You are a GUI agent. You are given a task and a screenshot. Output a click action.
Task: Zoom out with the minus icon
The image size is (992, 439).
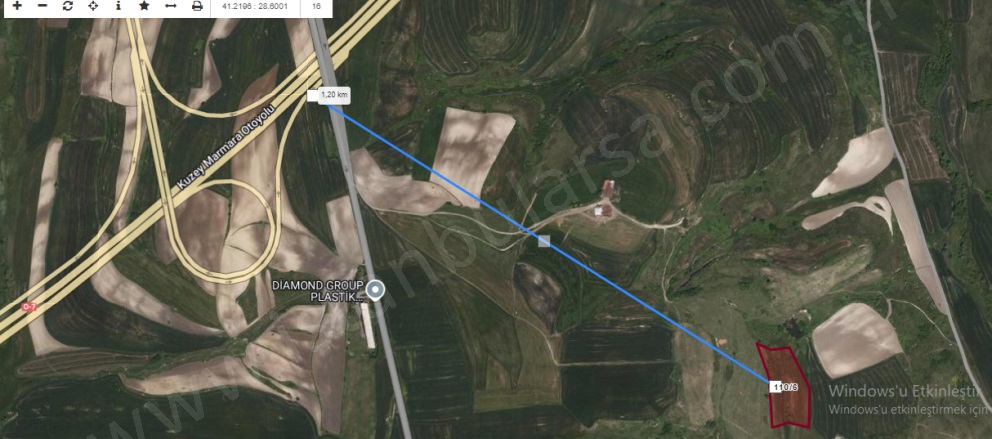42,6
